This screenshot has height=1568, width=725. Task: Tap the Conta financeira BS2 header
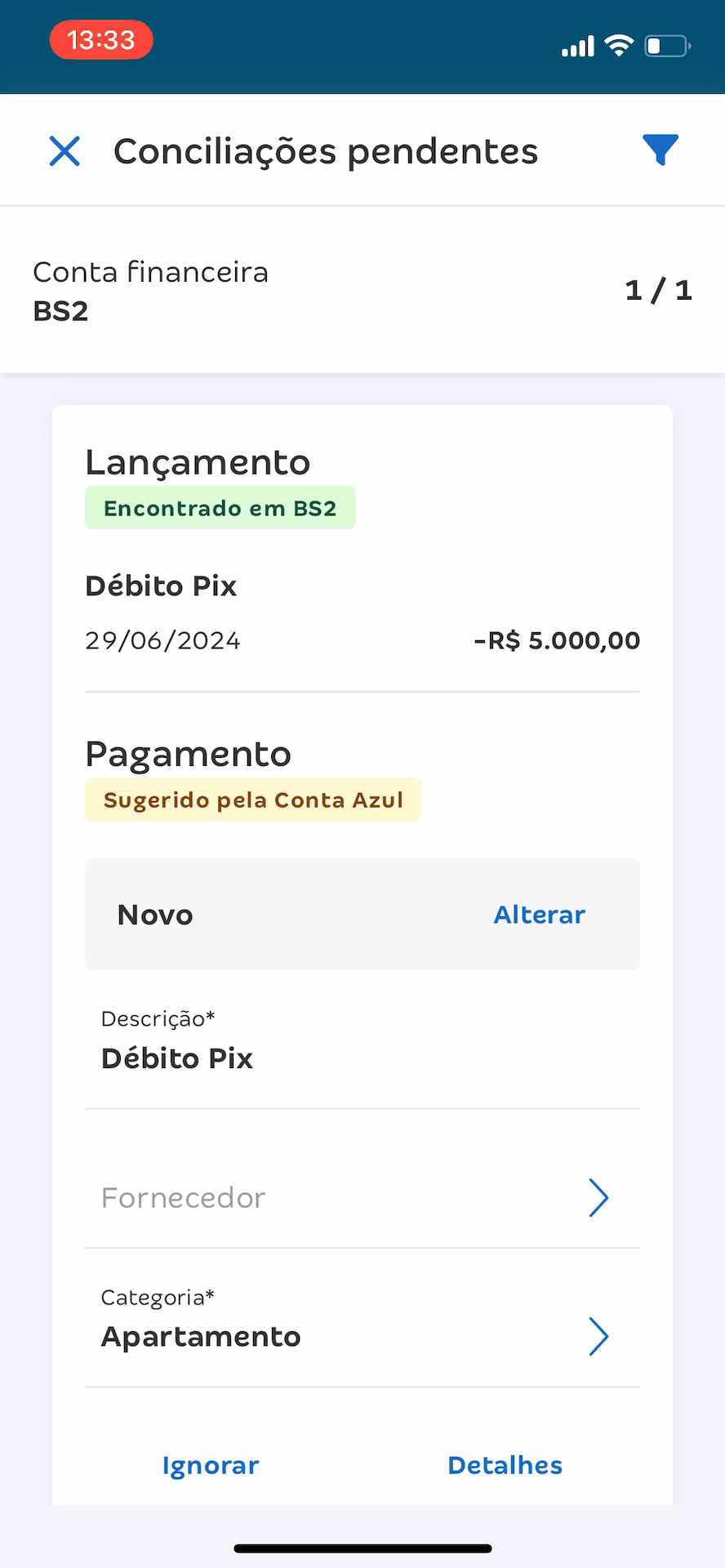click(150, 291)
